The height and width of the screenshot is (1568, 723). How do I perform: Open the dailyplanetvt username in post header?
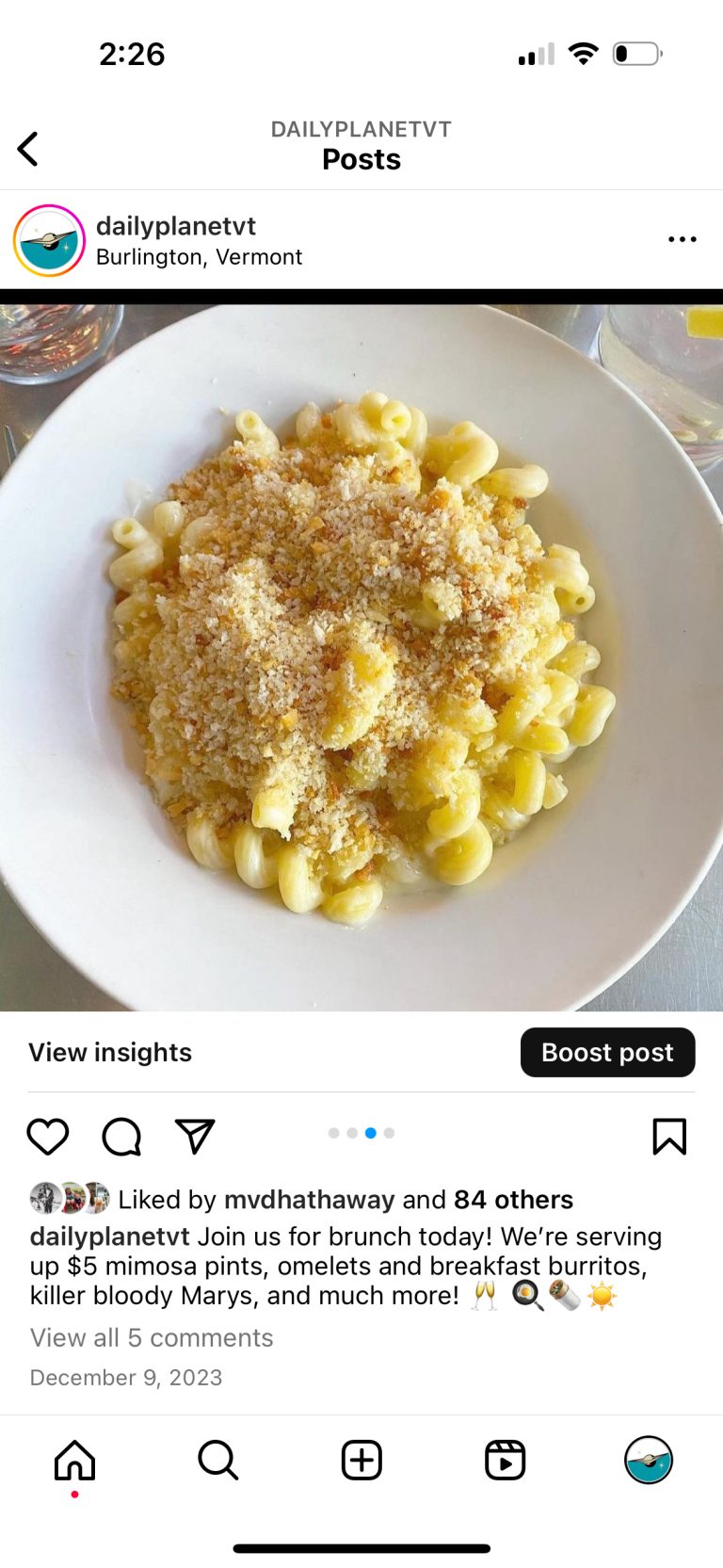click(176, 226)
